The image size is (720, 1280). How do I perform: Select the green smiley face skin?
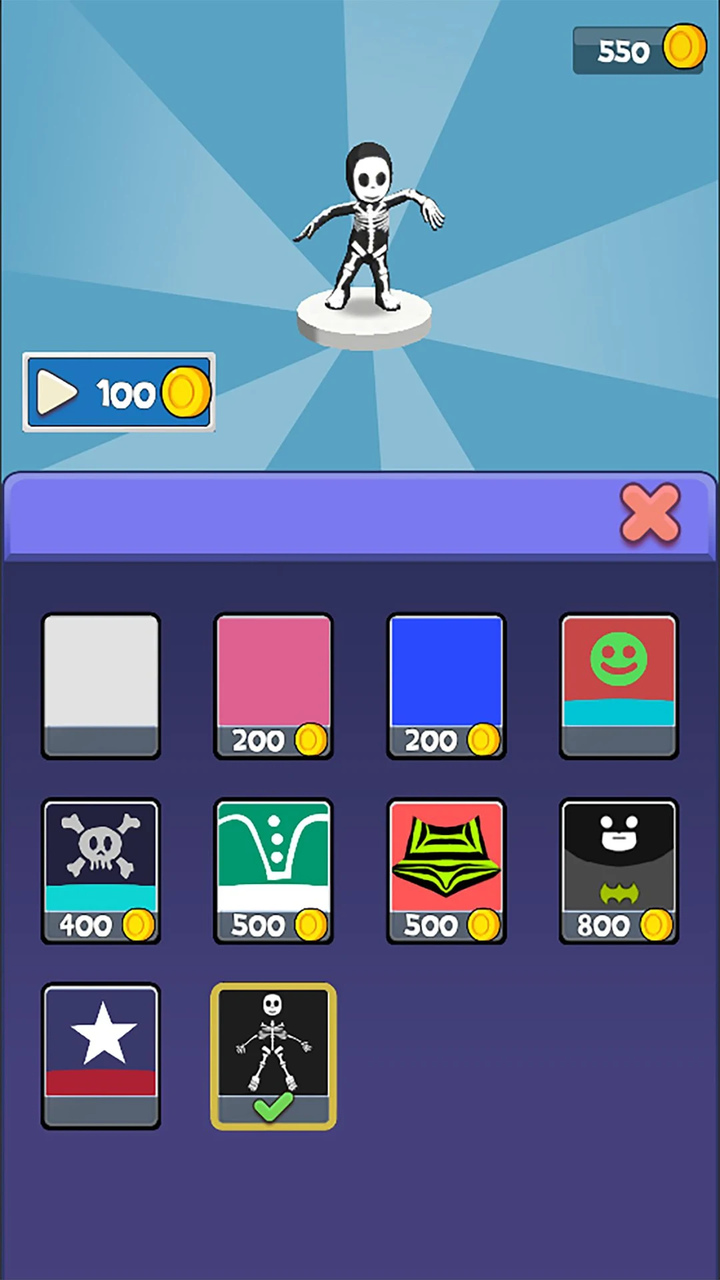[619, 685]
